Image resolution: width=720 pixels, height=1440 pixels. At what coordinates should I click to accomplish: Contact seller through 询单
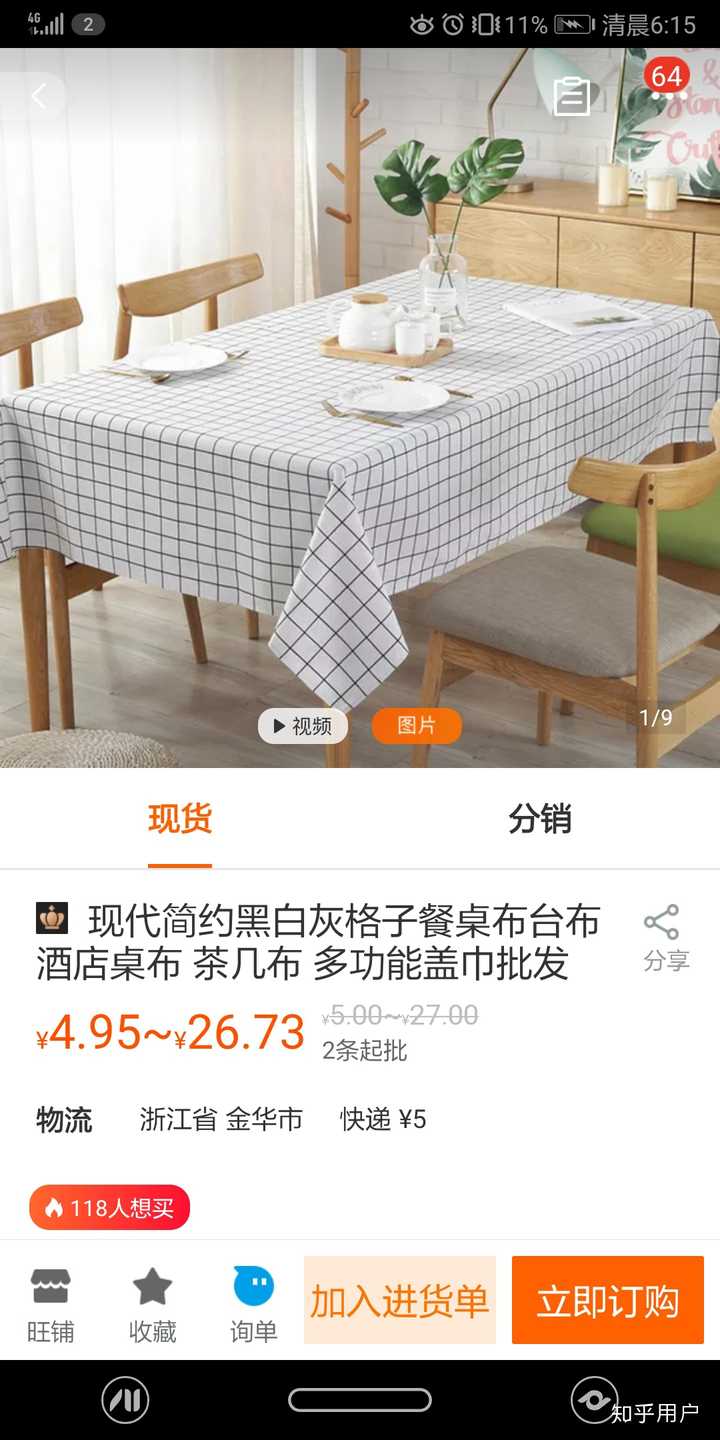click(254, 1303)
